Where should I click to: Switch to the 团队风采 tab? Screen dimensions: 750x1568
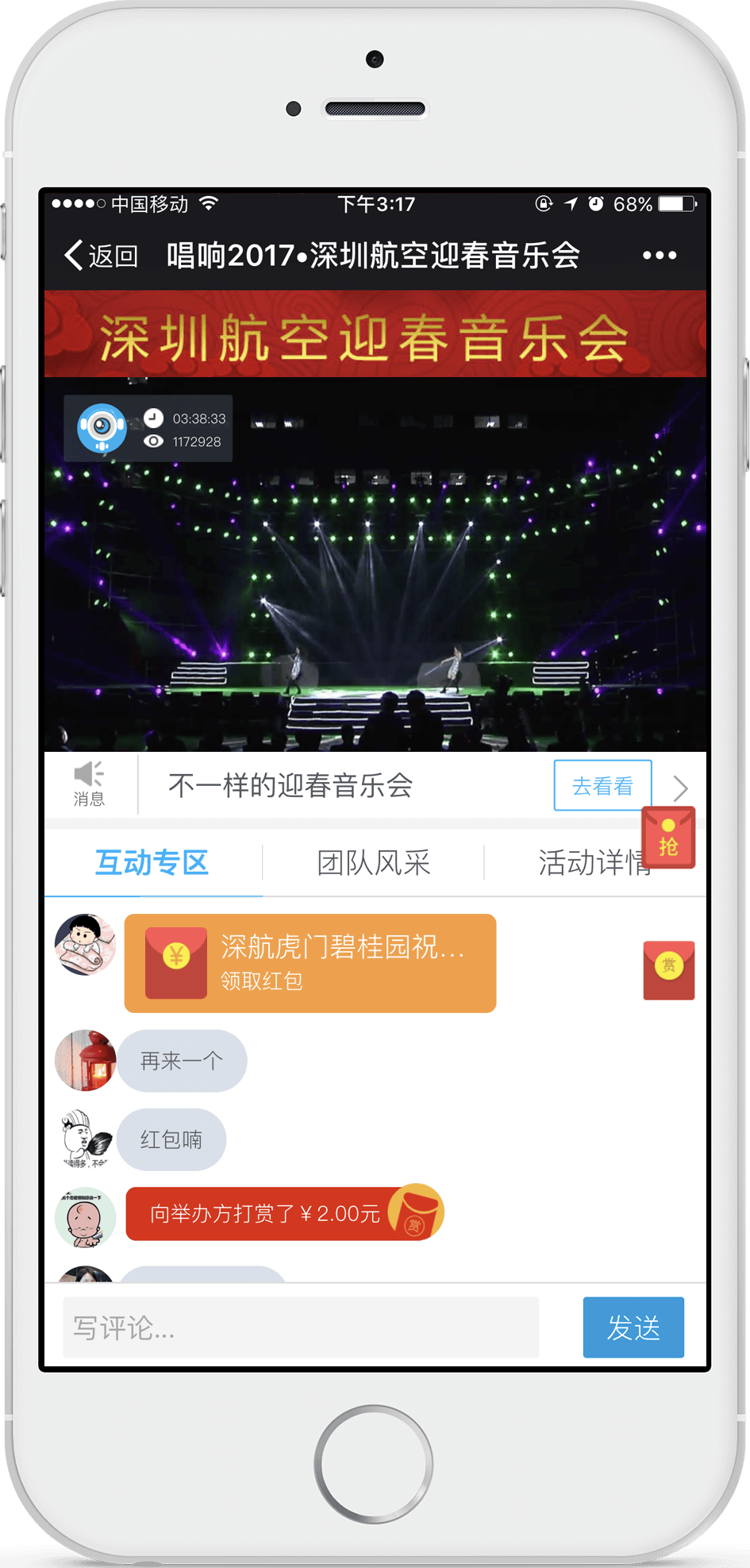(x=373, y=863)
